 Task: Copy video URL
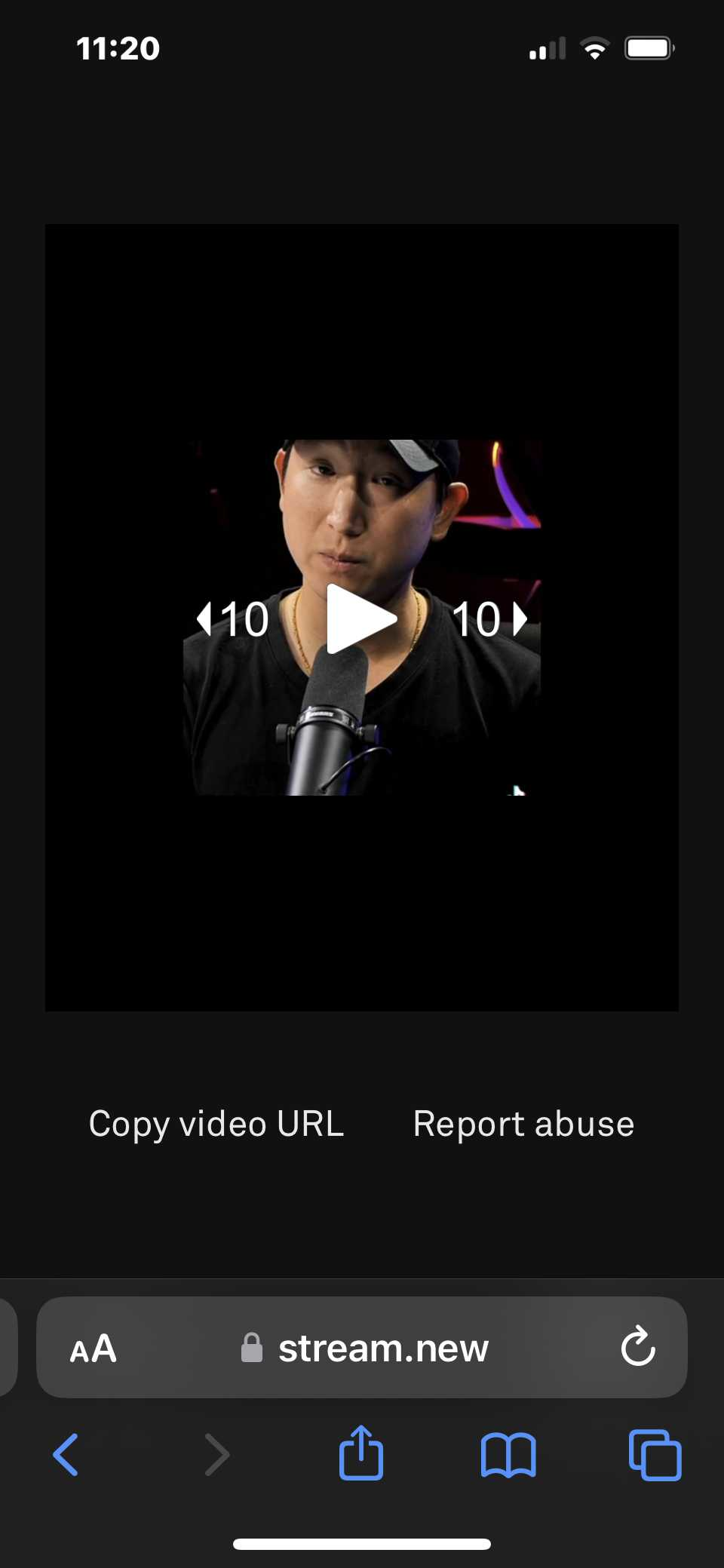(216, 1124)
